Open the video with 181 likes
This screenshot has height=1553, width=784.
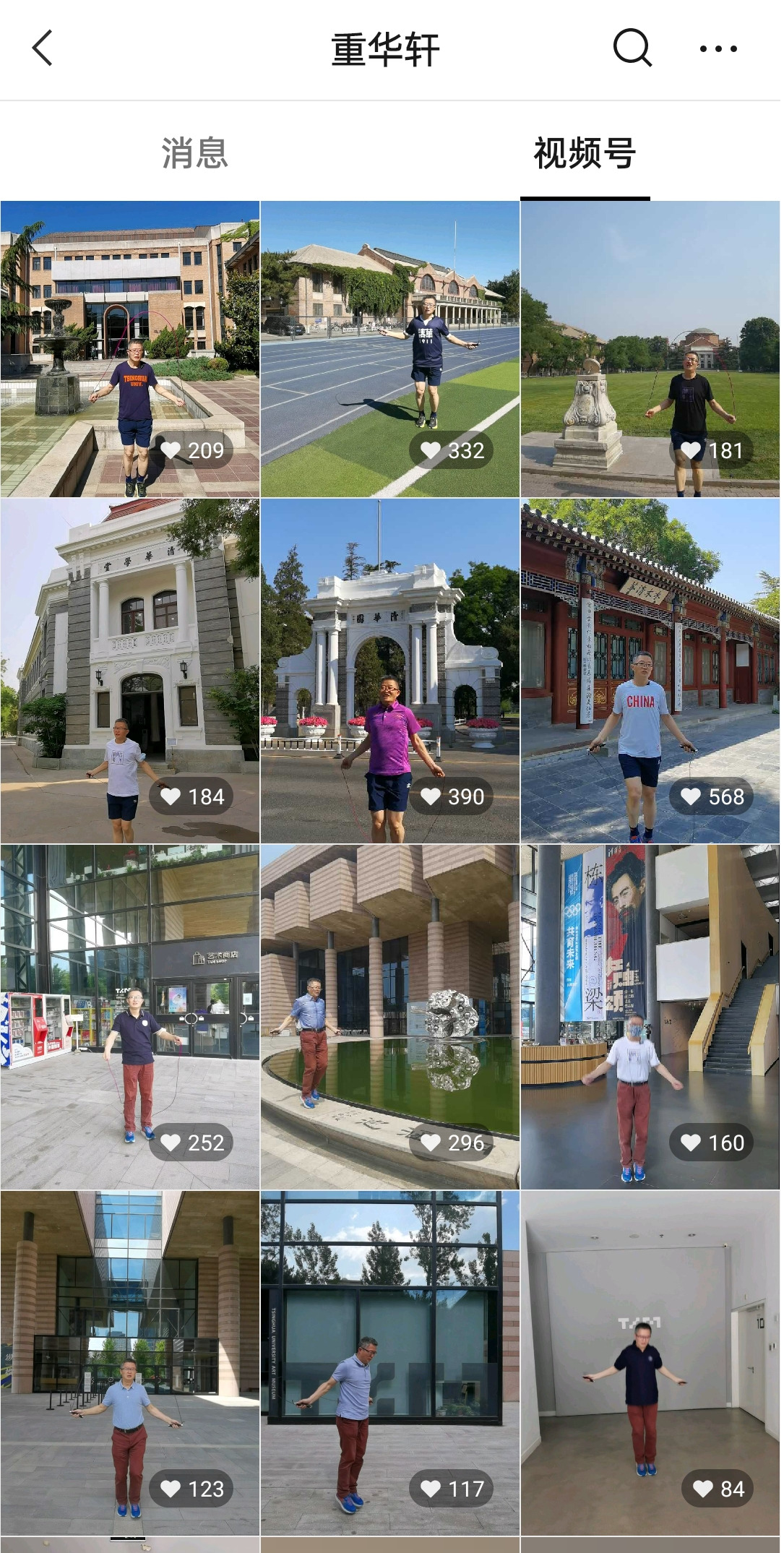(x=650, y=349)
